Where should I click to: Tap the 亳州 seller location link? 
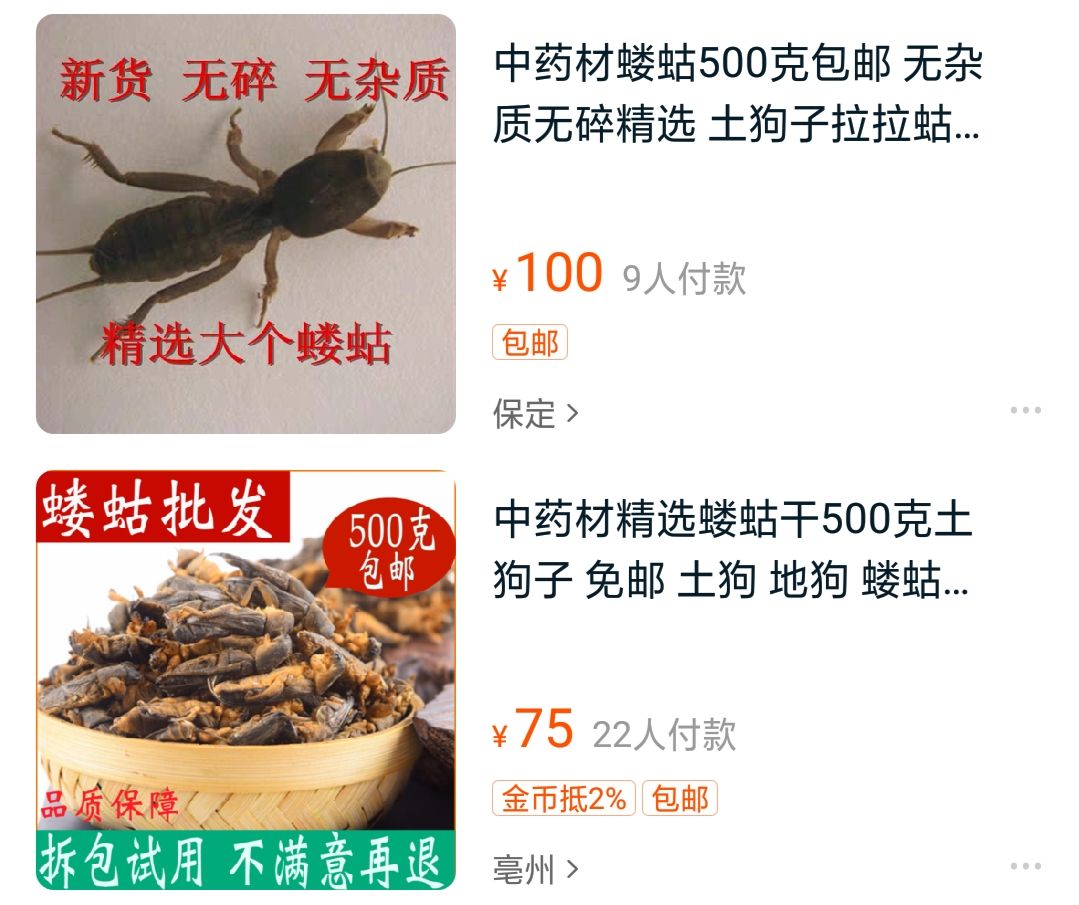[x=535, y=869]
